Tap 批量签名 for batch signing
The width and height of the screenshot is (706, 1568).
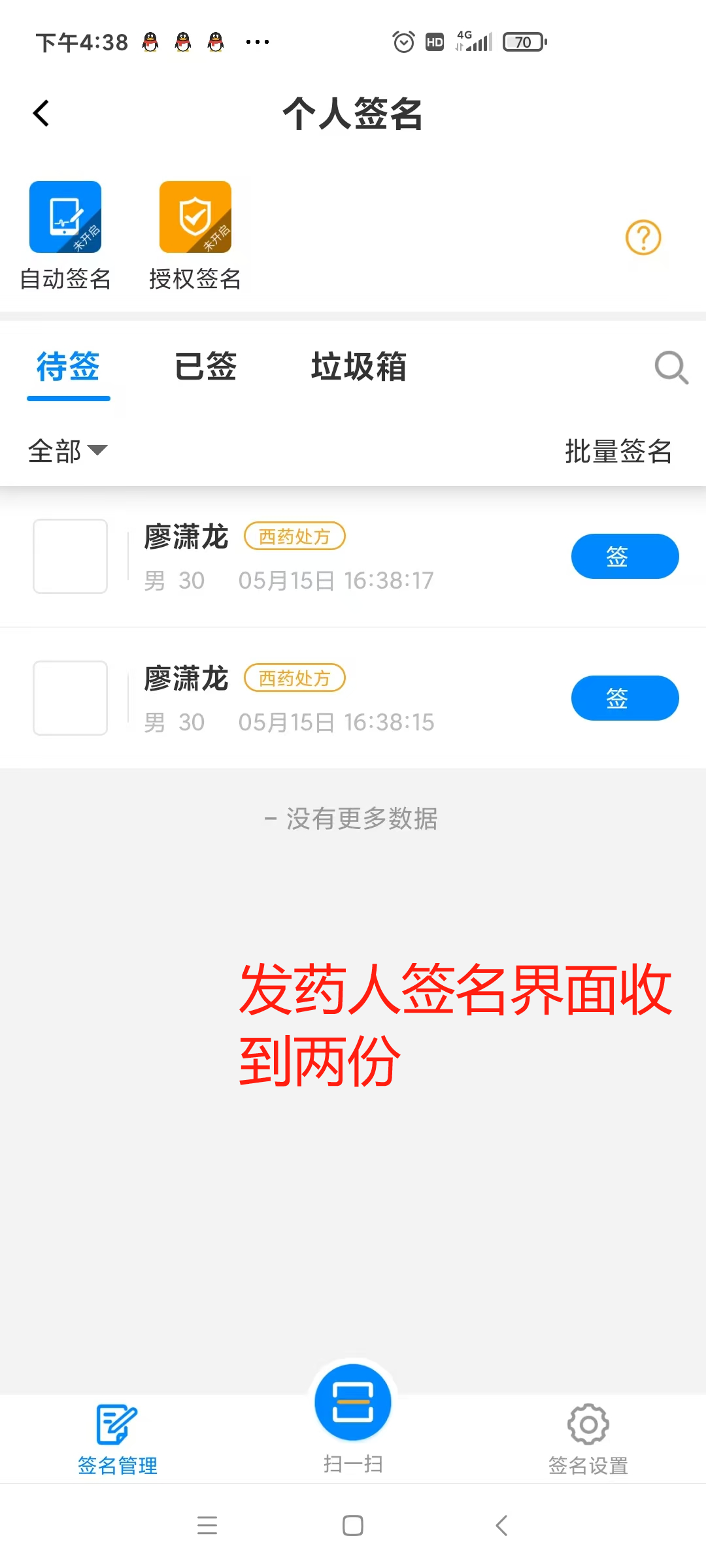point(618,451)
